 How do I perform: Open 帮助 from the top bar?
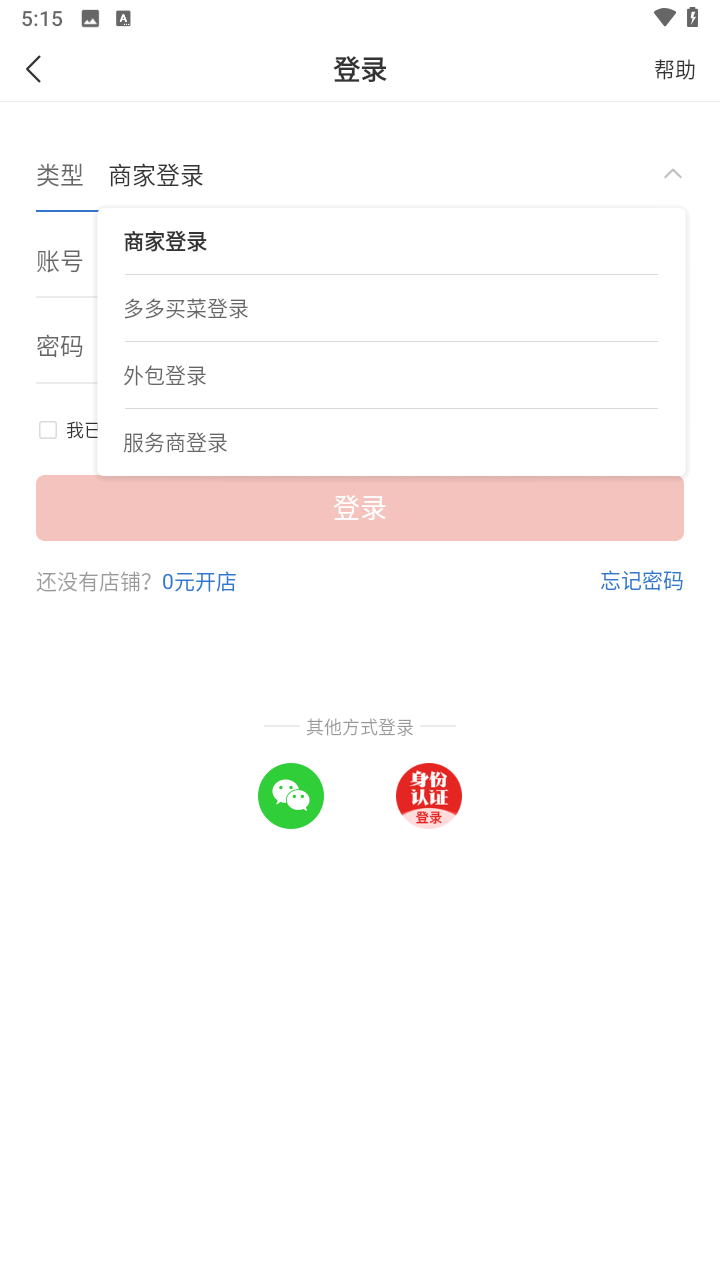[675, 70]
